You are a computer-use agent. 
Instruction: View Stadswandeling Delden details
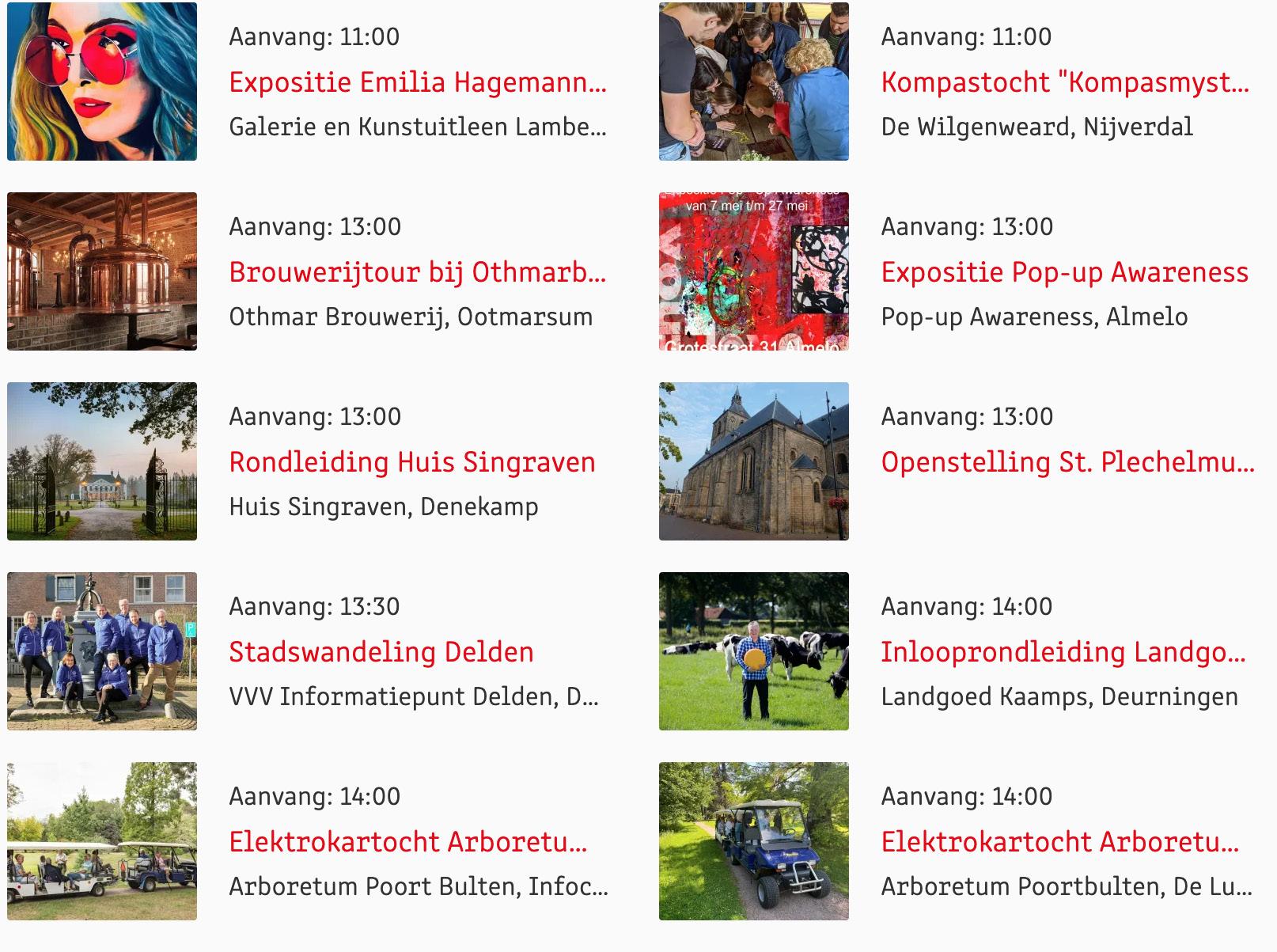pos(381,652)
